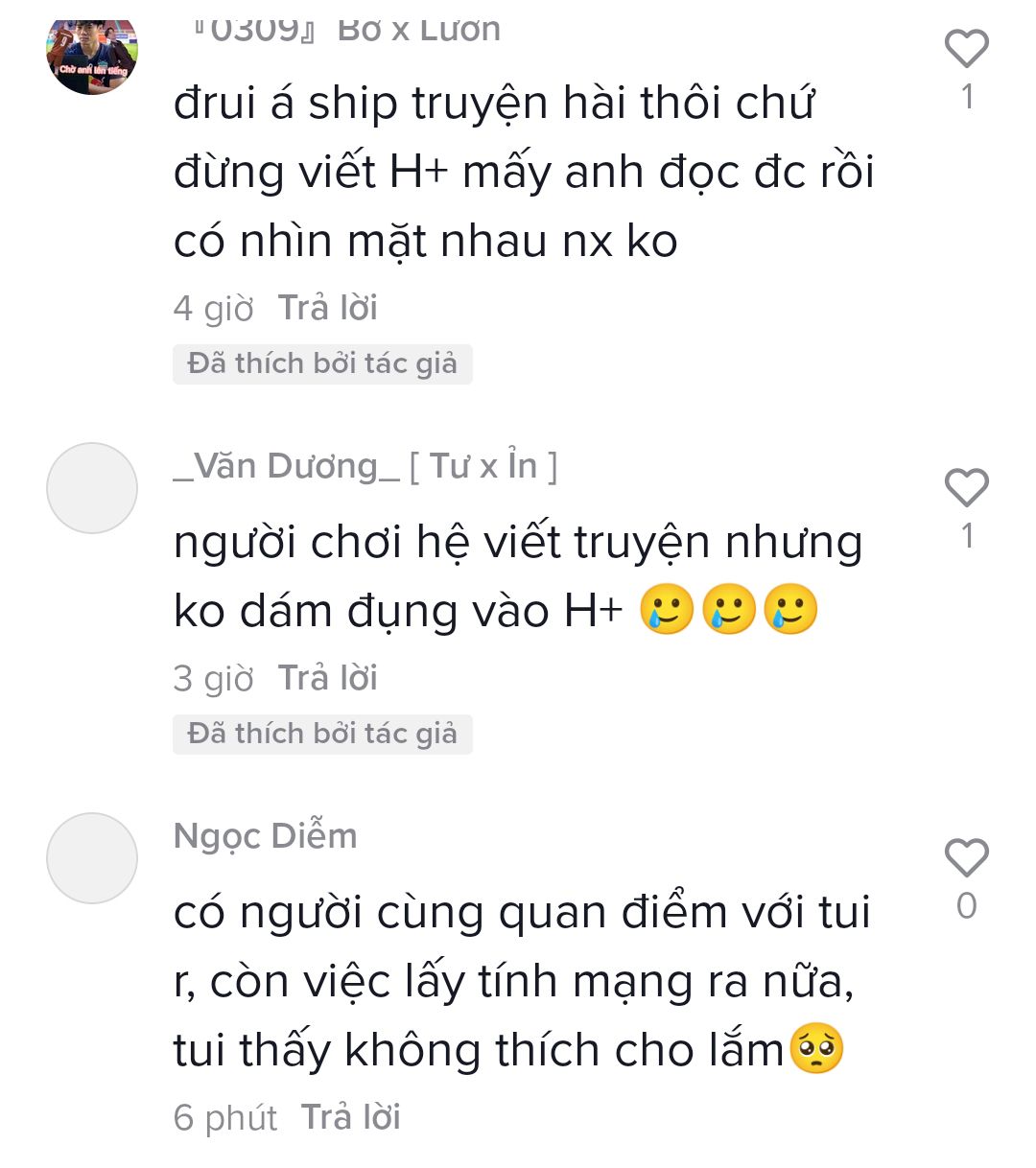Open the _Văn Dương_ [ Tư x Ỉn ] username
This screenshot has height=1168, width=1036.
(365, 467)
